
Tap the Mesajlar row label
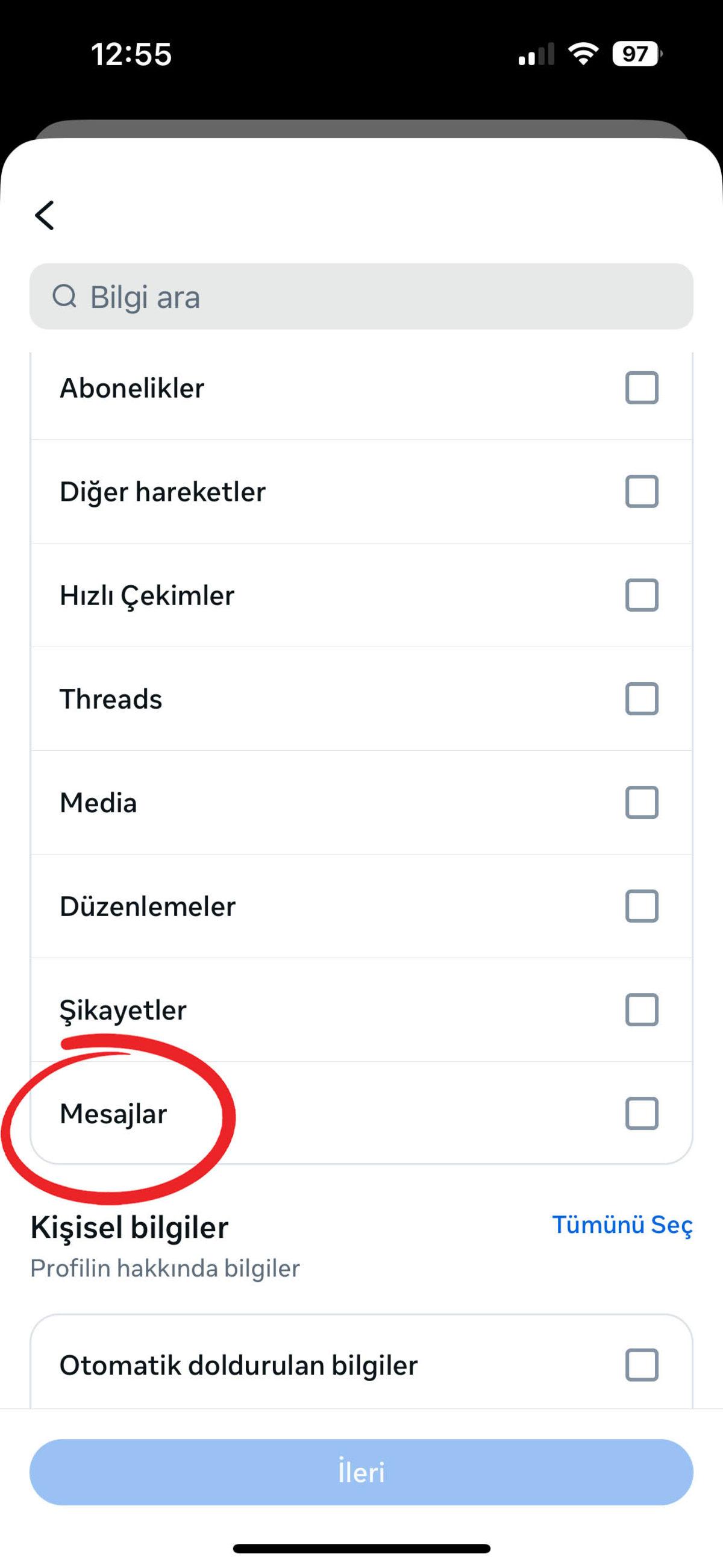(114, 1114)
